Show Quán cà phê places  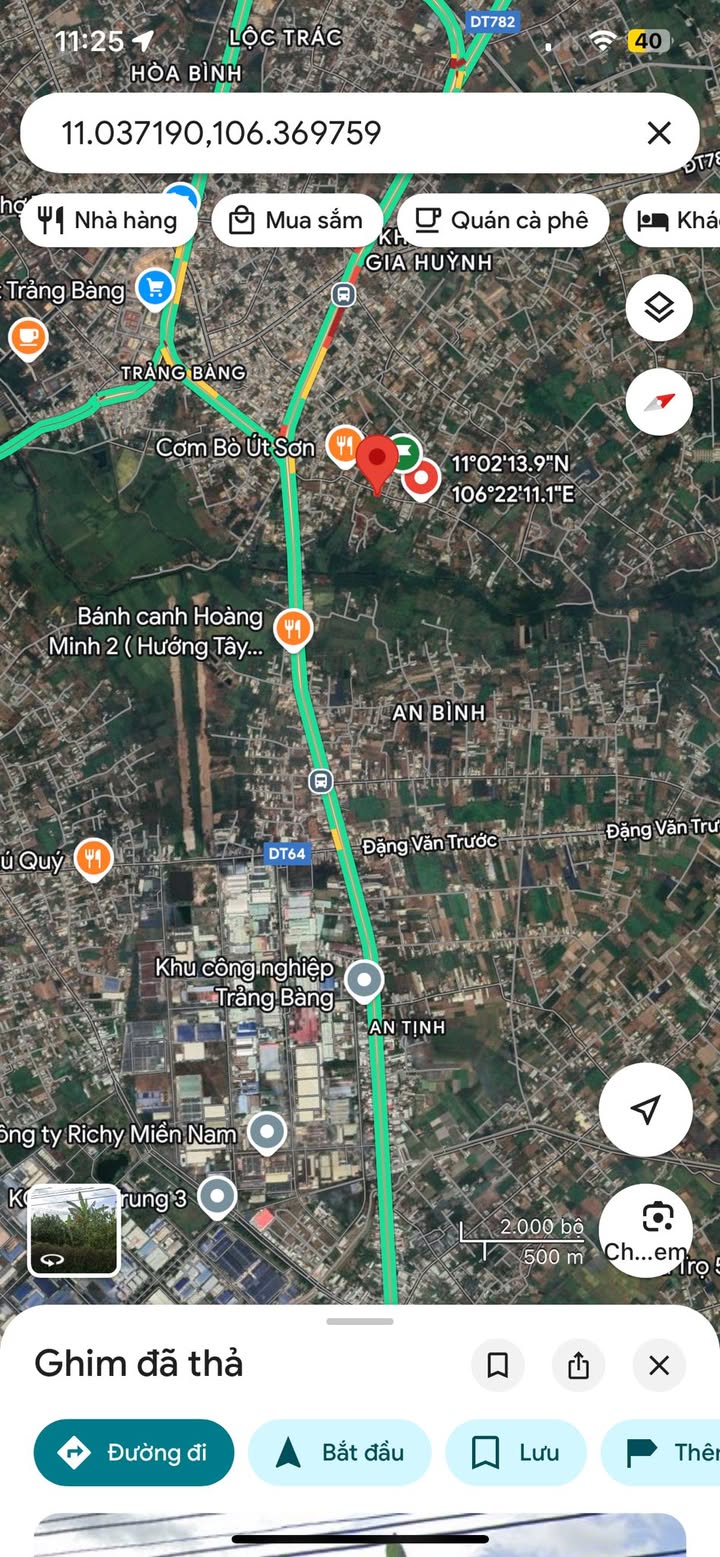(503, 221)
